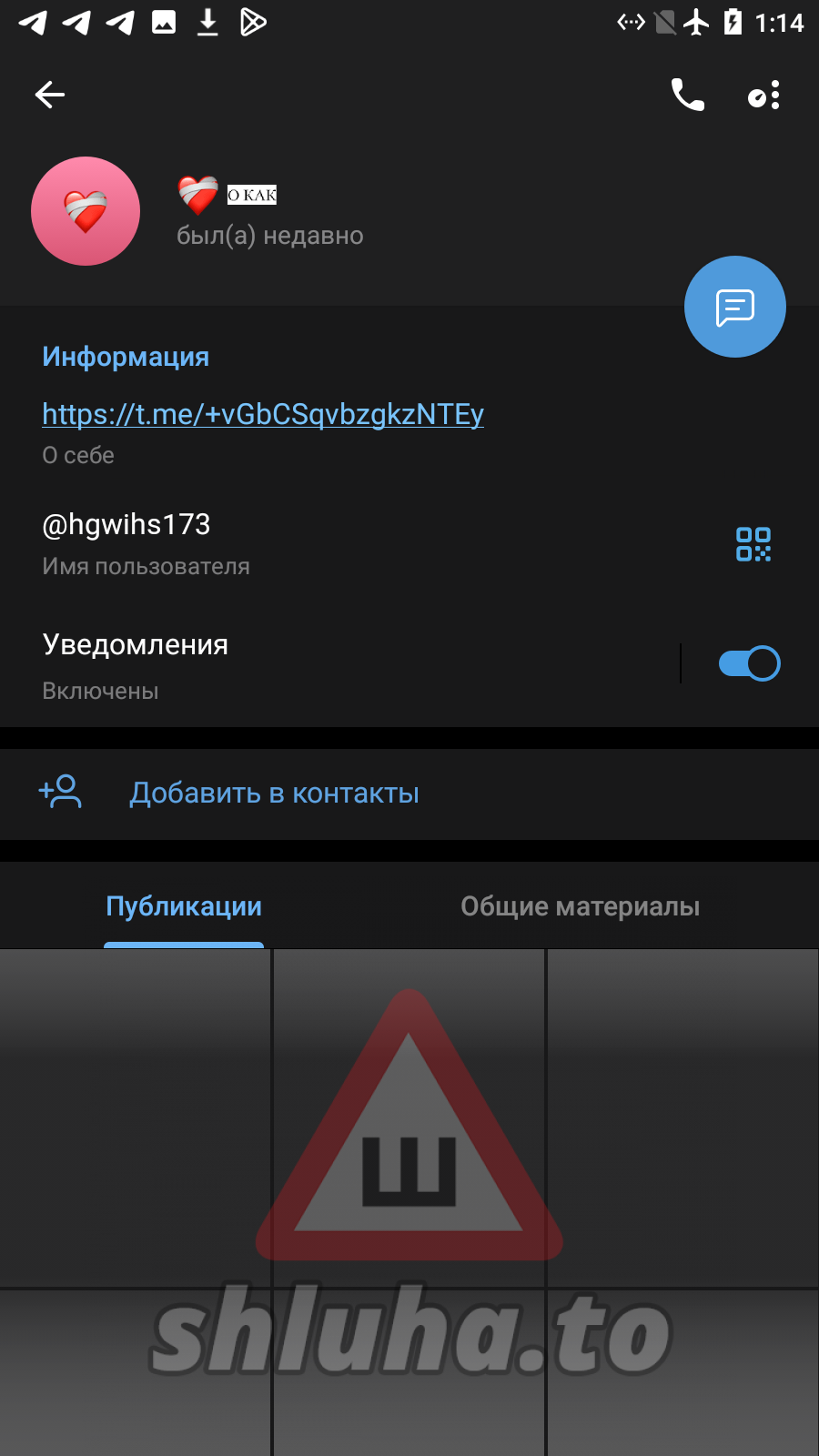
Task: Start a voice call with this user
Action: click(688, 95)
